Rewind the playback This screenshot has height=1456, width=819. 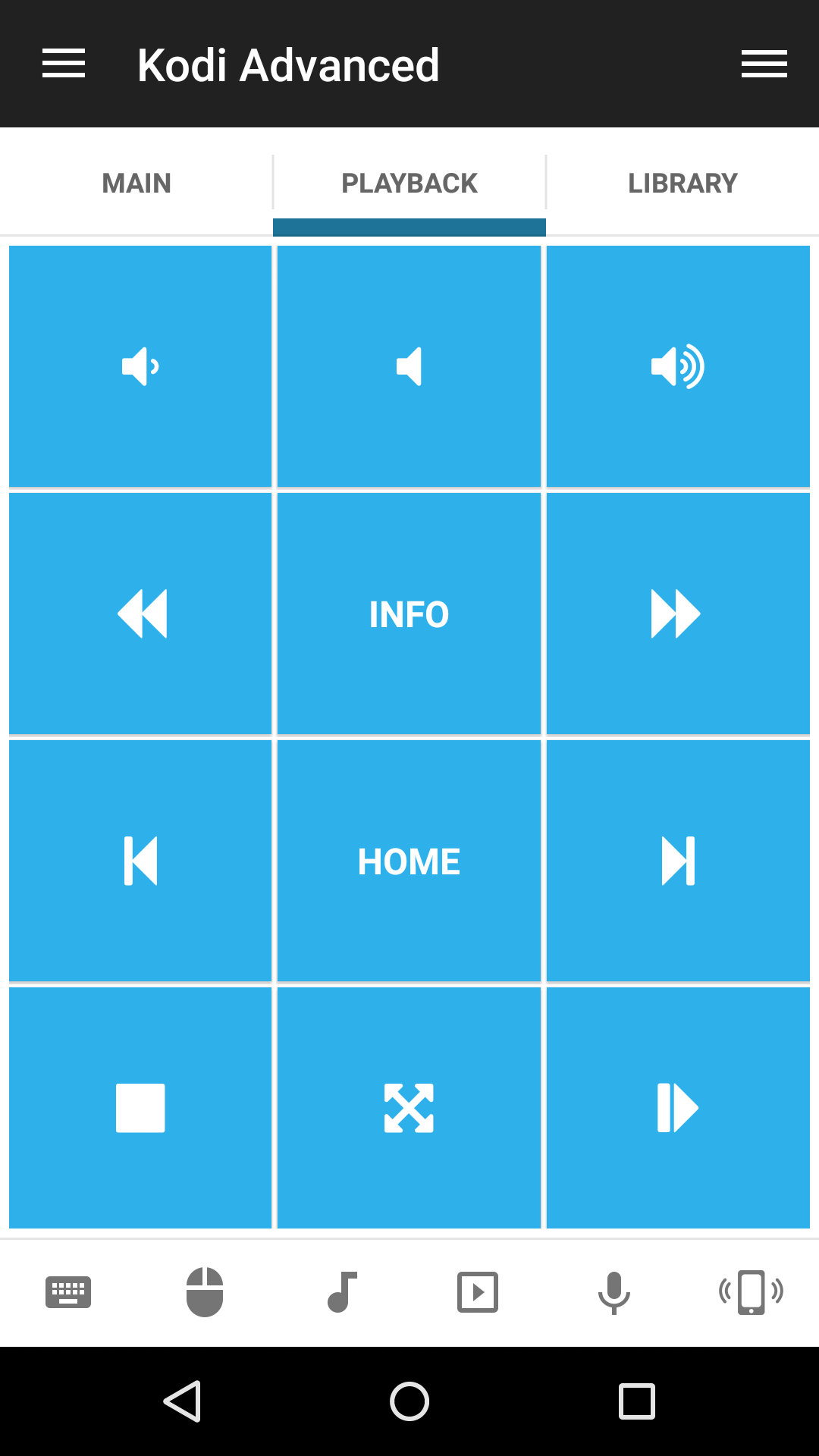tap(140, 613)
